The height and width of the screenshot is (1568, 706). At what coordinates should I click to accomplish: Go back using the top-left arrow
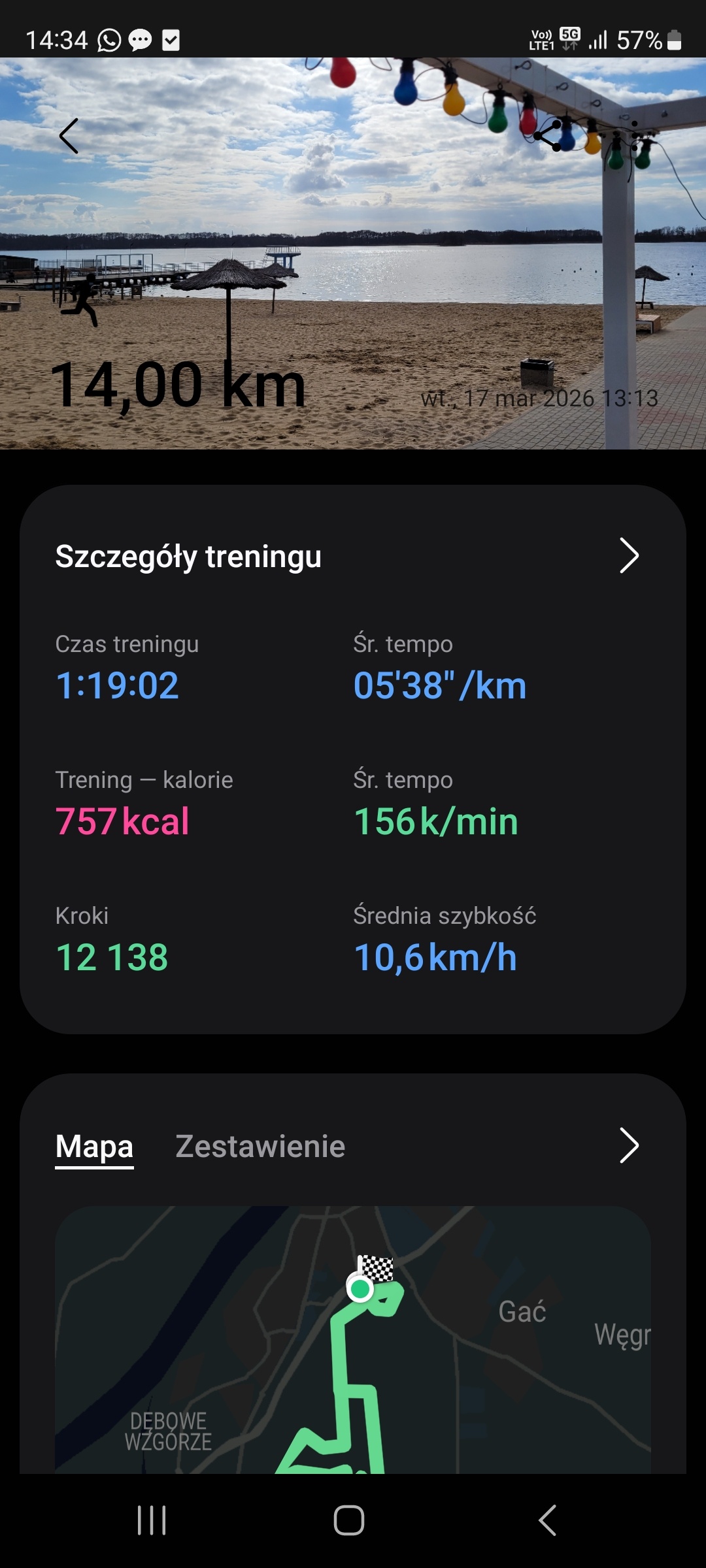click(x=69, y=136)
